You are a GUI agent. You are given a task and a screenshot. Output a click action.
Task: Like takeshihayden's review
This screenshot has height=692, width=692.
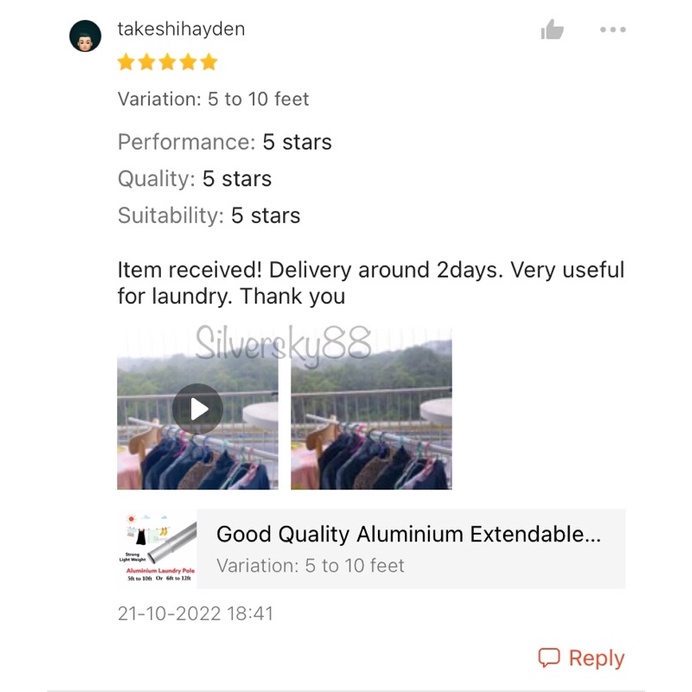552,30
